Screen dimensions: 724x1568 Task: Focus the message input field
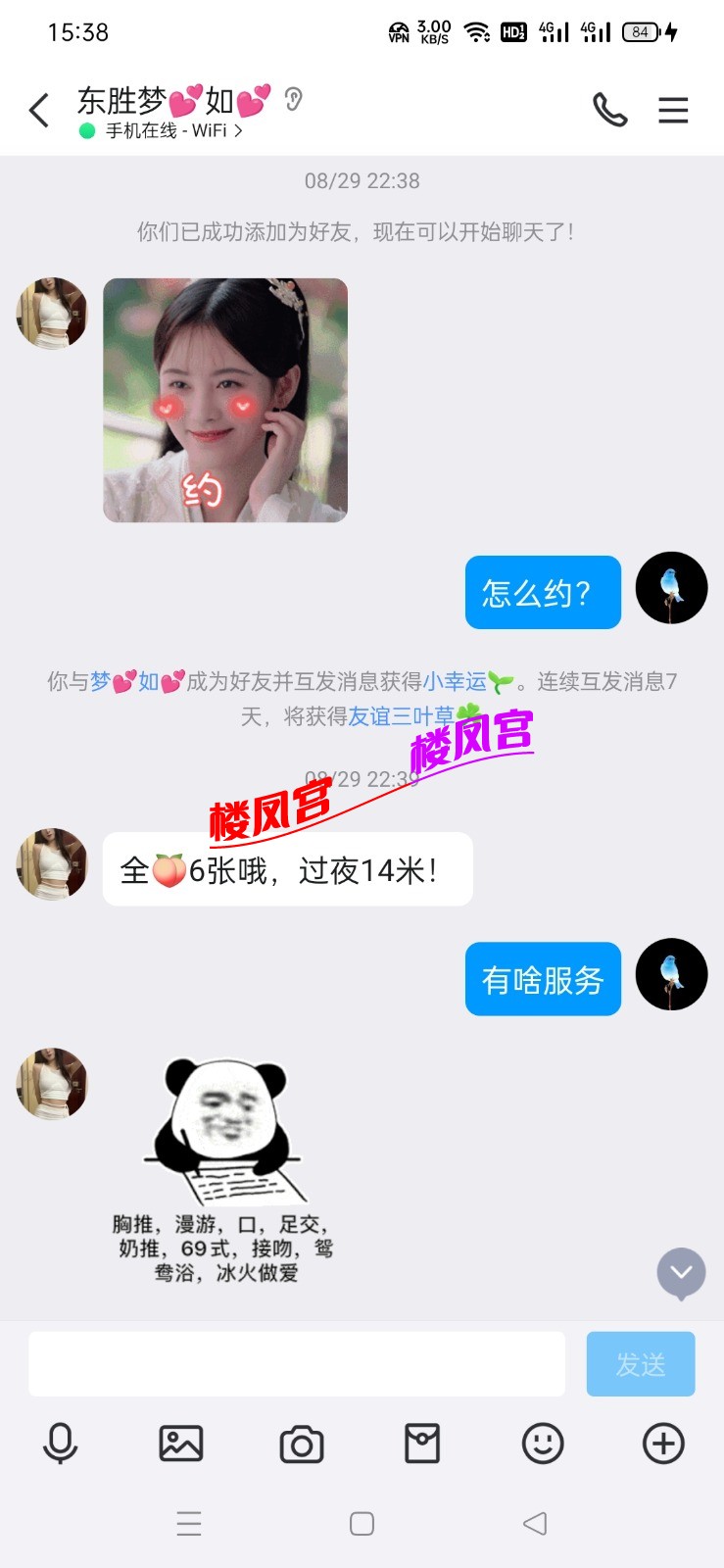[x=297, y=1363]
